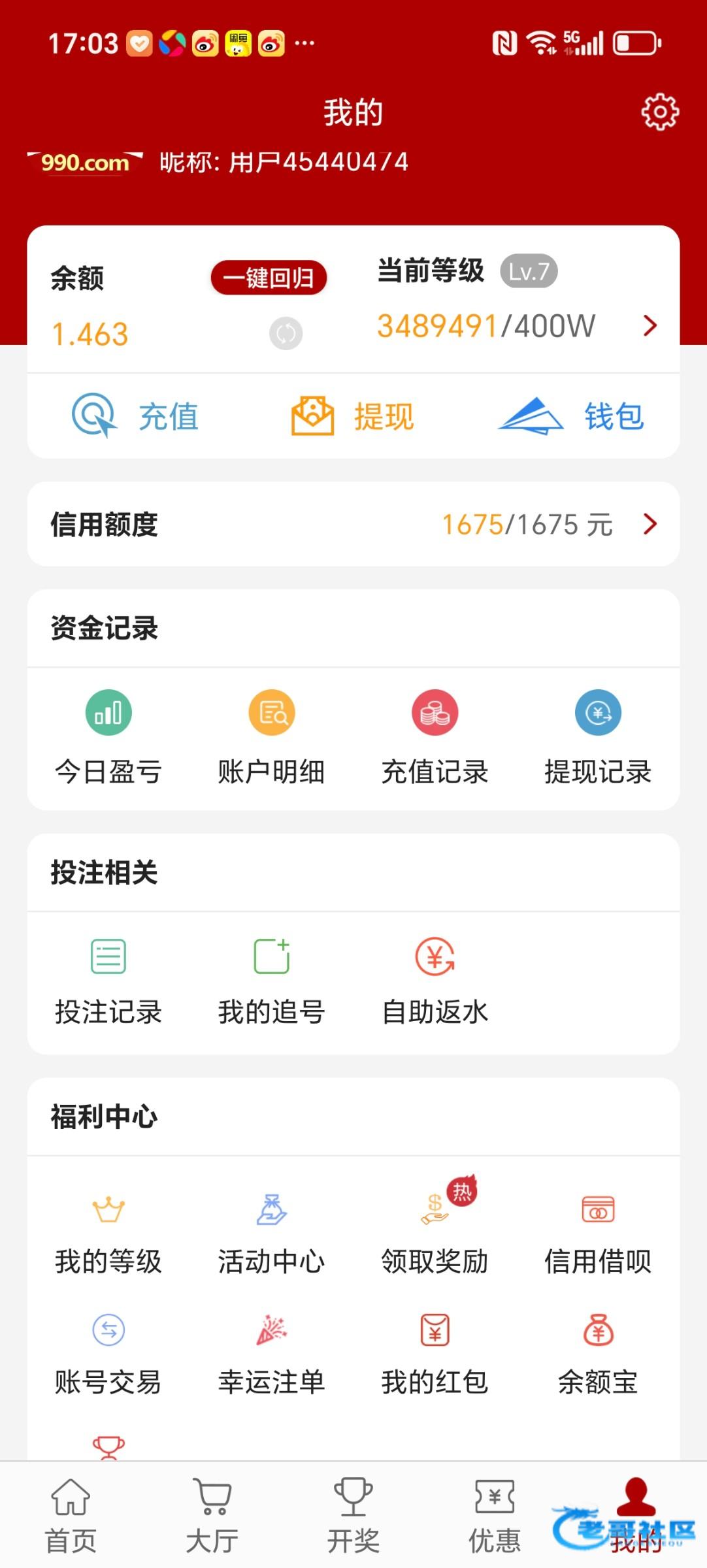Open 余额宝
The image size is (707, 1568).
click(598, 1356)
